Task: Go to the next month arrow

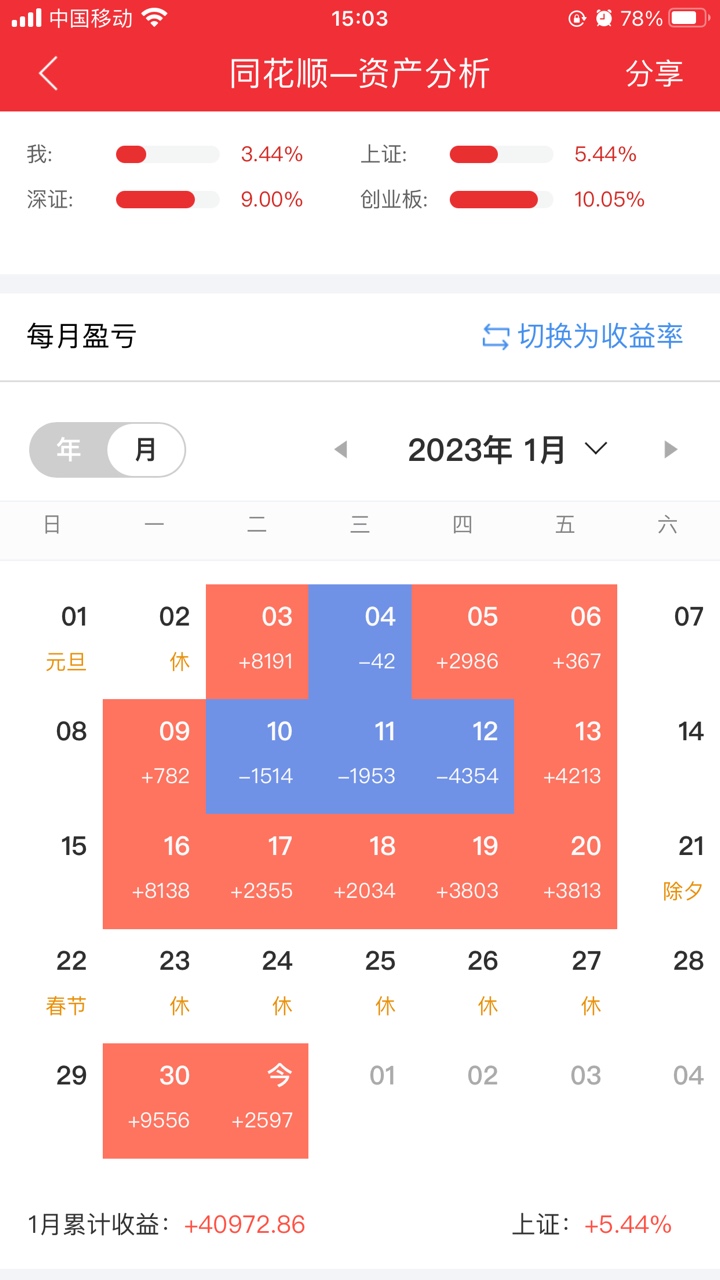Action: 670,450
